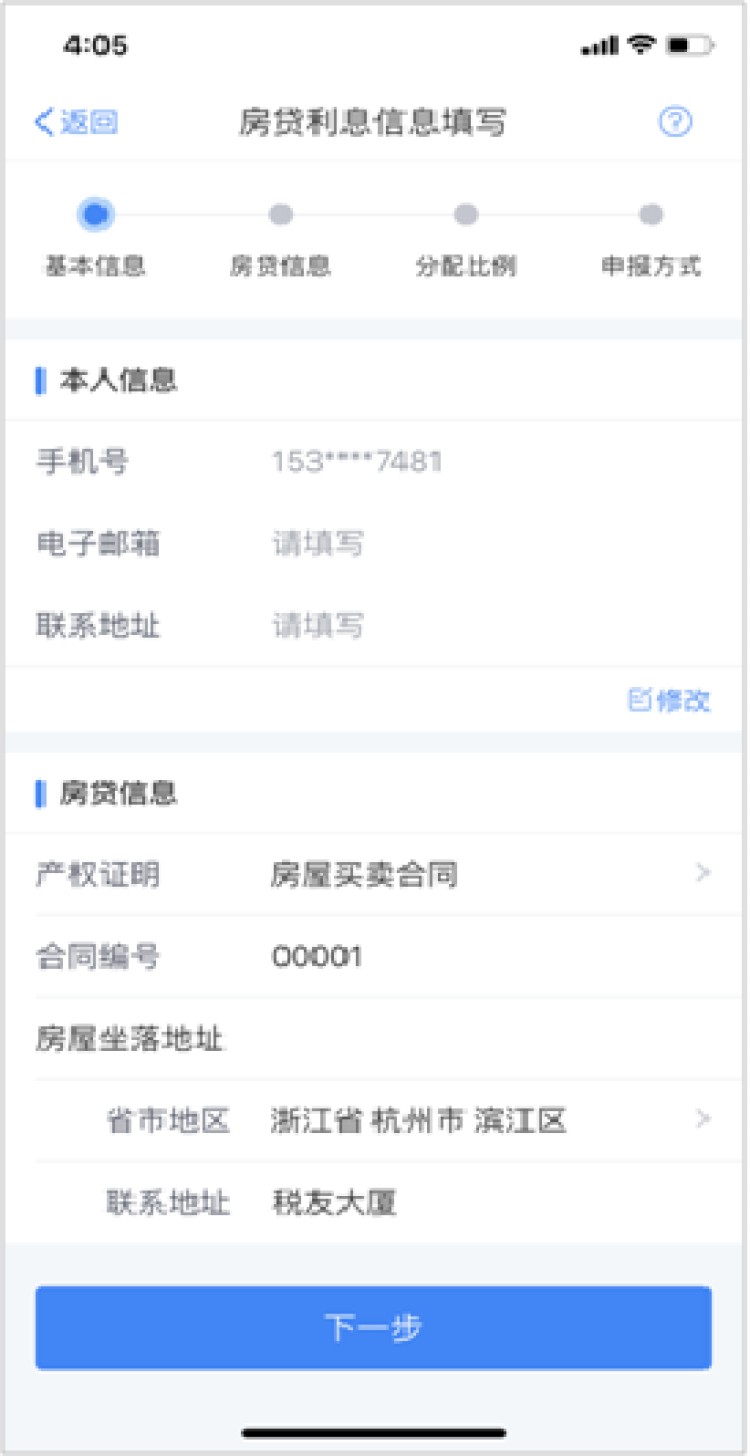Go back with the 返回 button
The image size is (750, 1456).
[76, 122]
